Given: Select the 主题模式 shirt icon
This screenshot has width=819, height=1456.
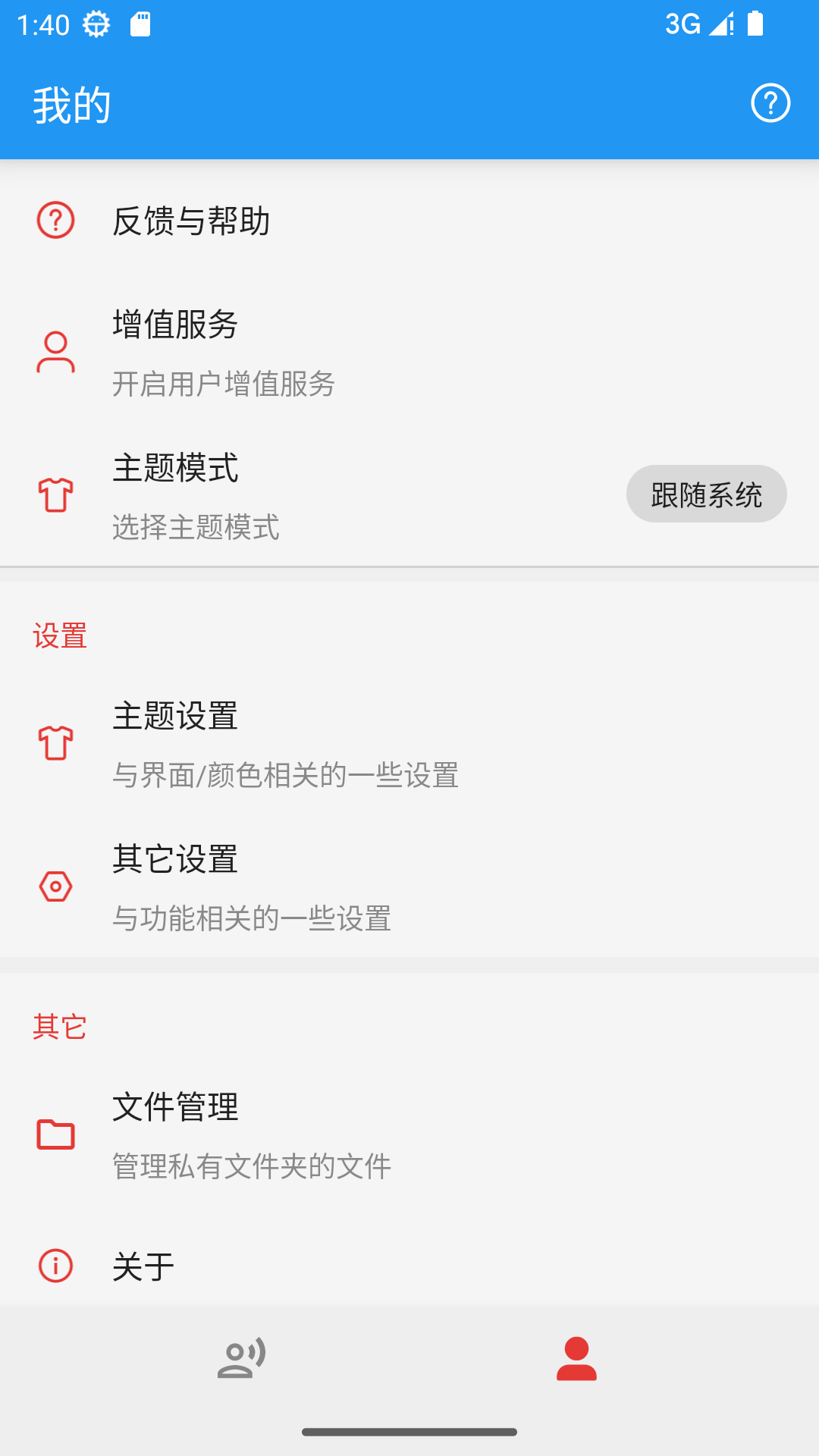Looking at the screenshot, I should pos(54,497).
